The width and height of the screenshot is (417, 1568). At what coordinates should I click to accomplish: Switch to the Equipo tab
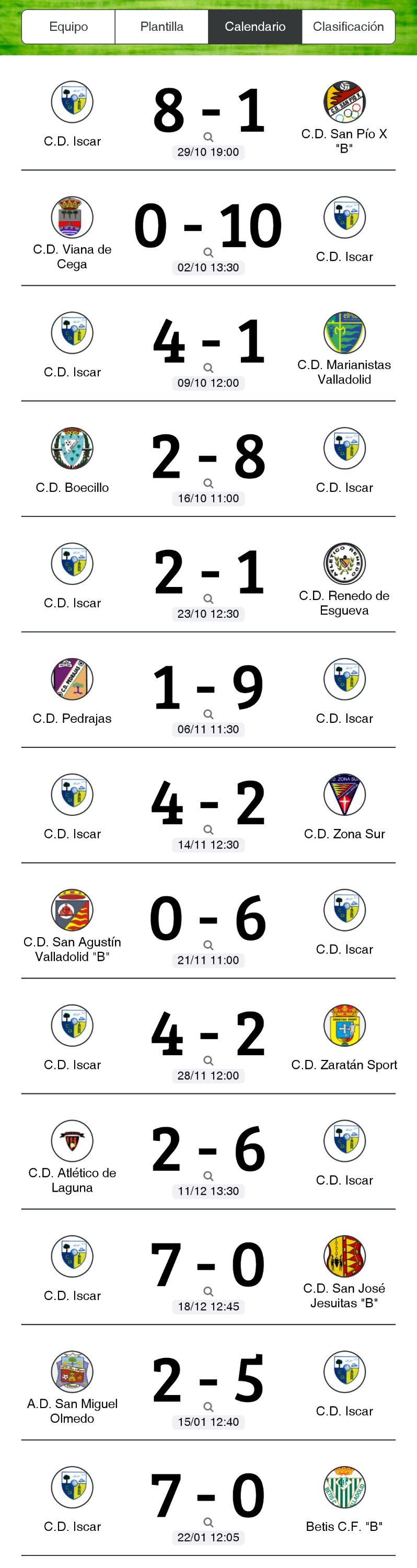[68, 27]
